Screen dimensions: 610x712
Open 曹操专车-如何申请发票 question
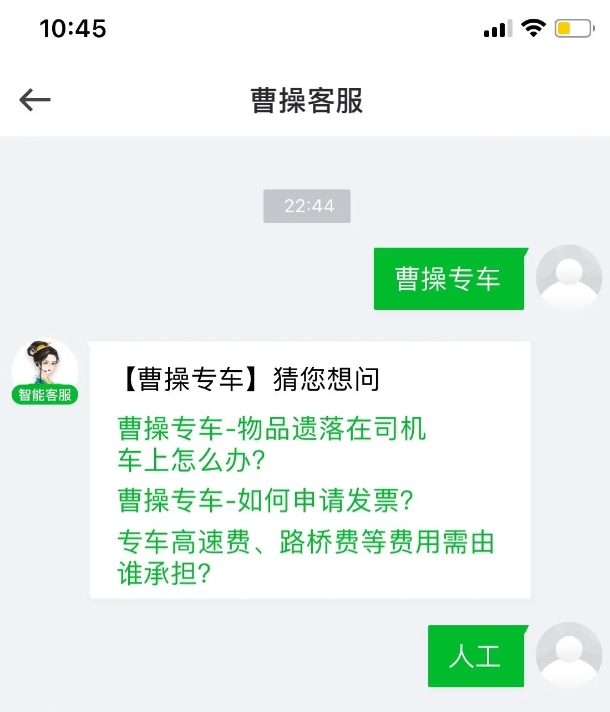click(266, 498)
